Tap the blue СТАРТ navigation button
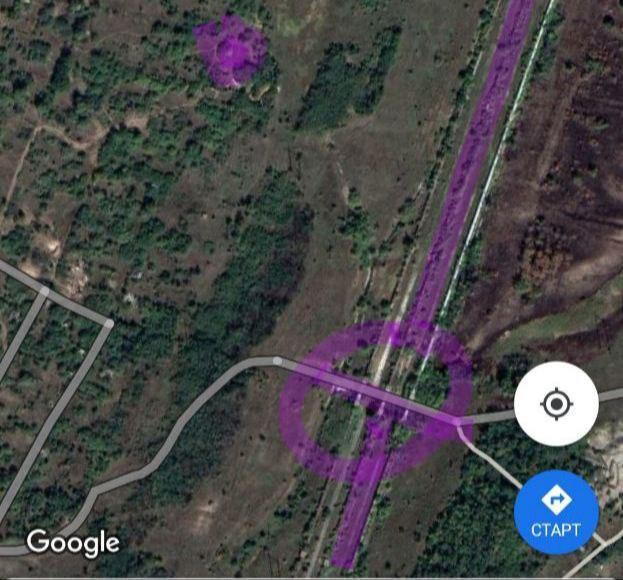 (x=556, y=513)
